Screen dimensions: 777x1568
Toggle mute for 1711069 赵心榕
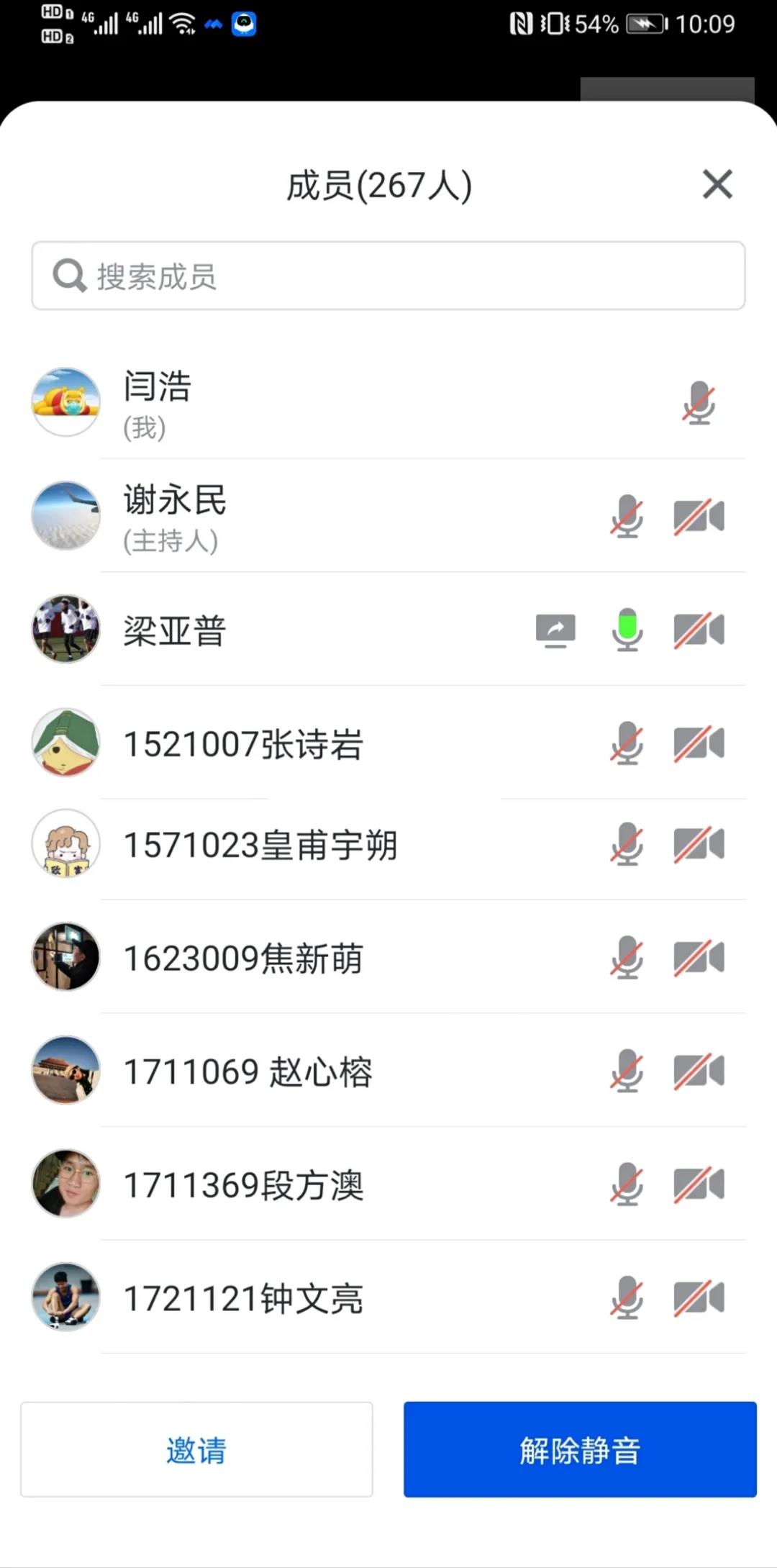click(627, 1071)
